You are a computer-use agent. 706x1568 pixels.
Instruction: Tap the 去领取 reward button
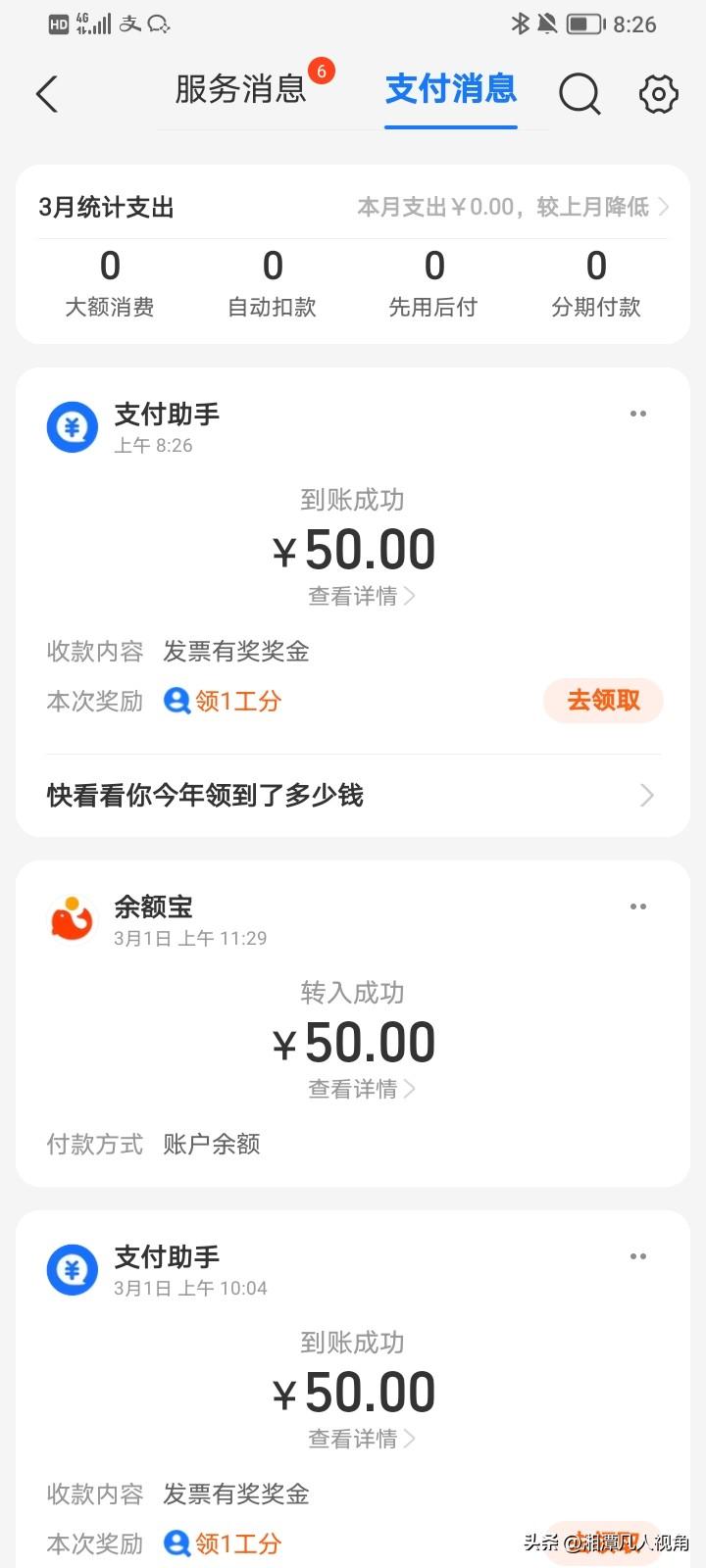coord(603,701)
